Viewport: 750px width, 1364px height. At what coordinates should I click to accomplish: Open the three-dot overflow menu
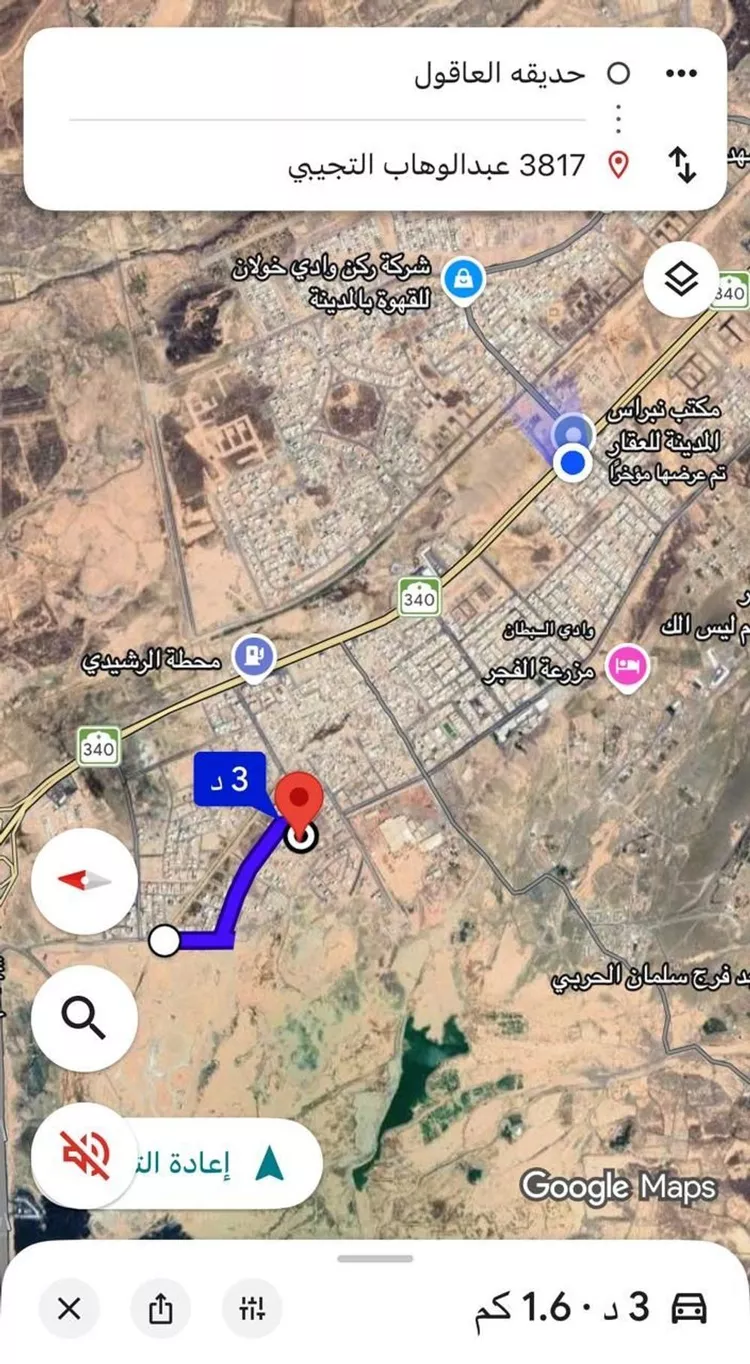coord(683,73)
